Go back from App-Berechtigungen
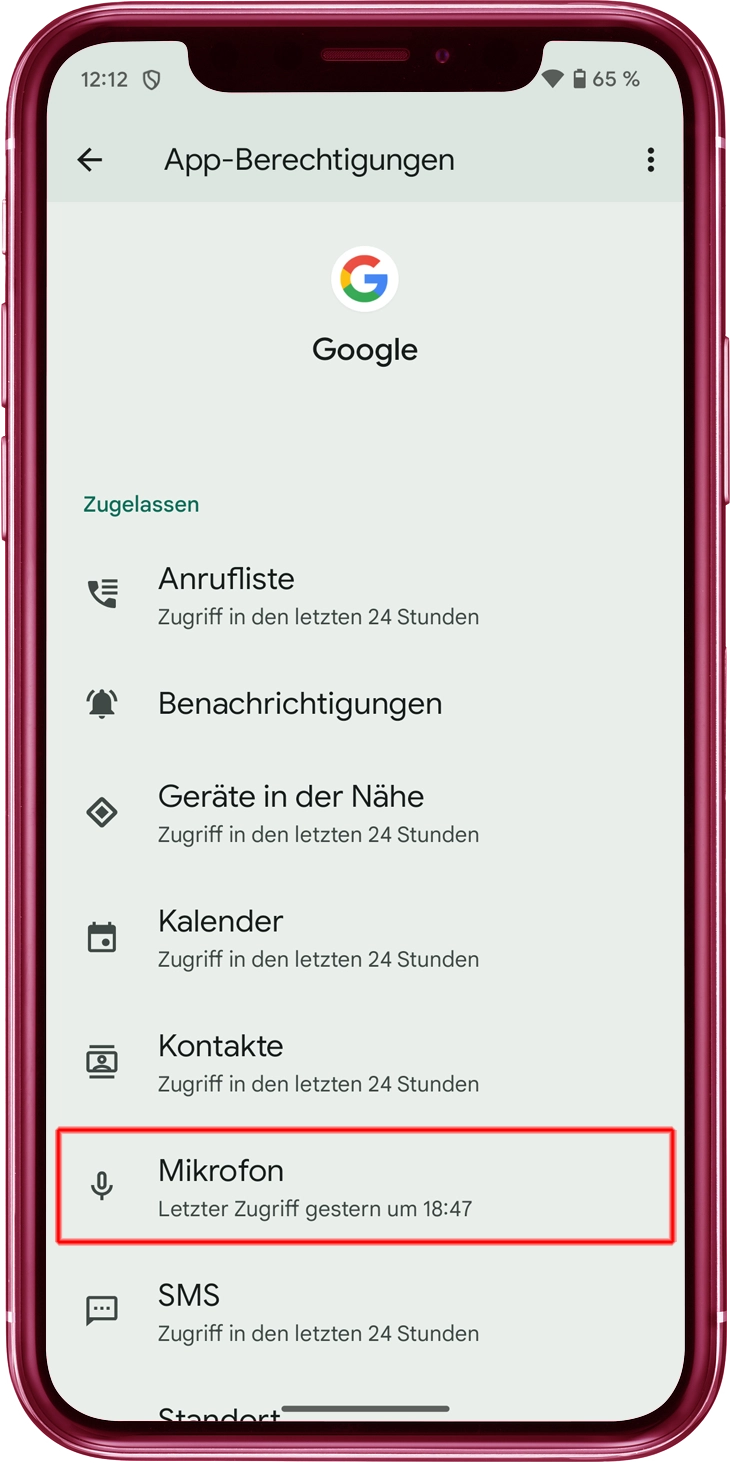Screen dimensions: 732x1463 [x=90, y=160]
